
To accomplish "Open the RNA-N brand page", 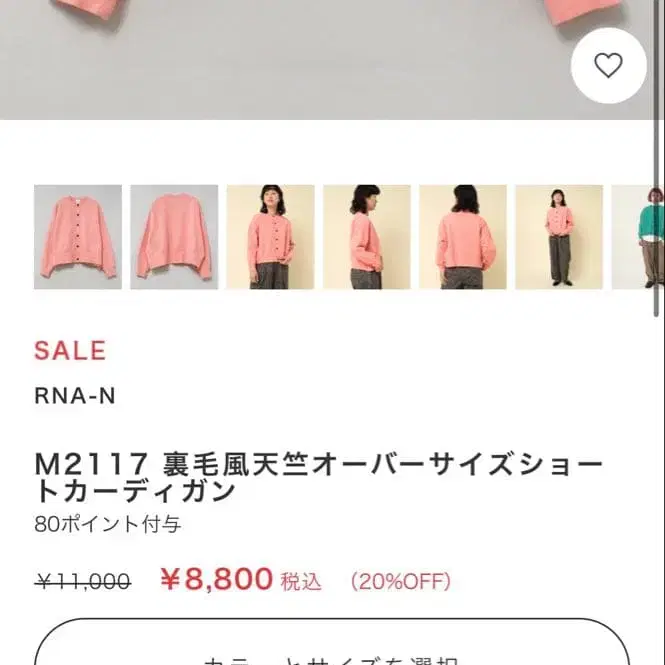I will (x=75, y=396).
